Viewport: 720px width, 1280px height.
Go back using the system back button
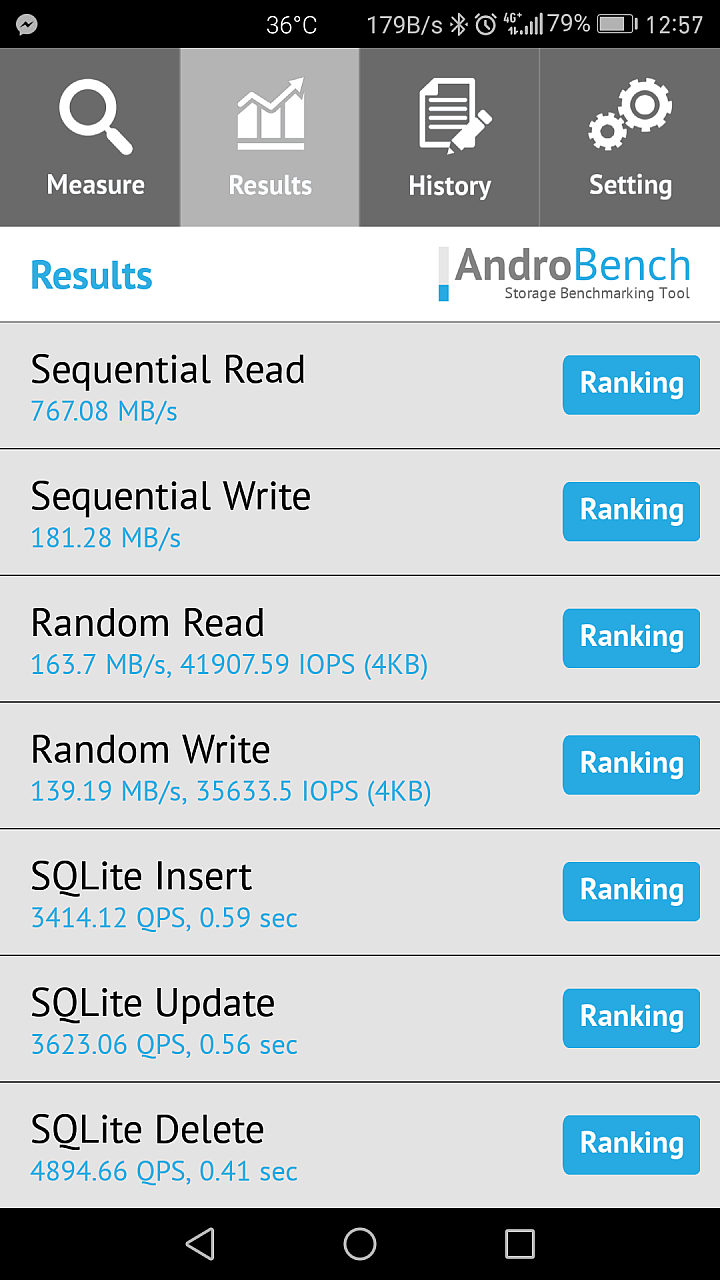[x=200, y=1244]
